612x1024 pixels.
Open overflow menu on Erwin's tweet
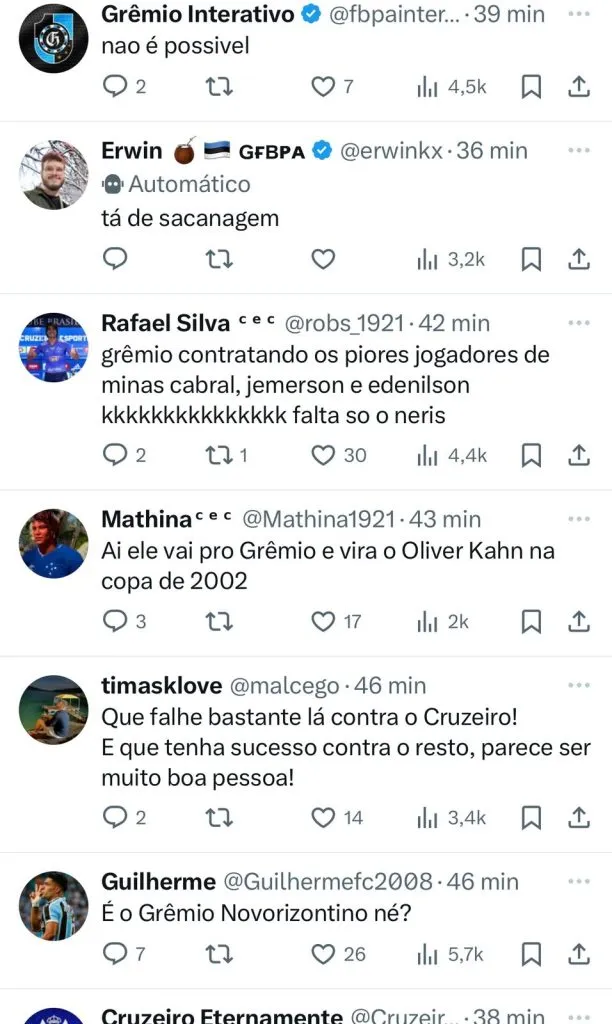click(579, 150)
